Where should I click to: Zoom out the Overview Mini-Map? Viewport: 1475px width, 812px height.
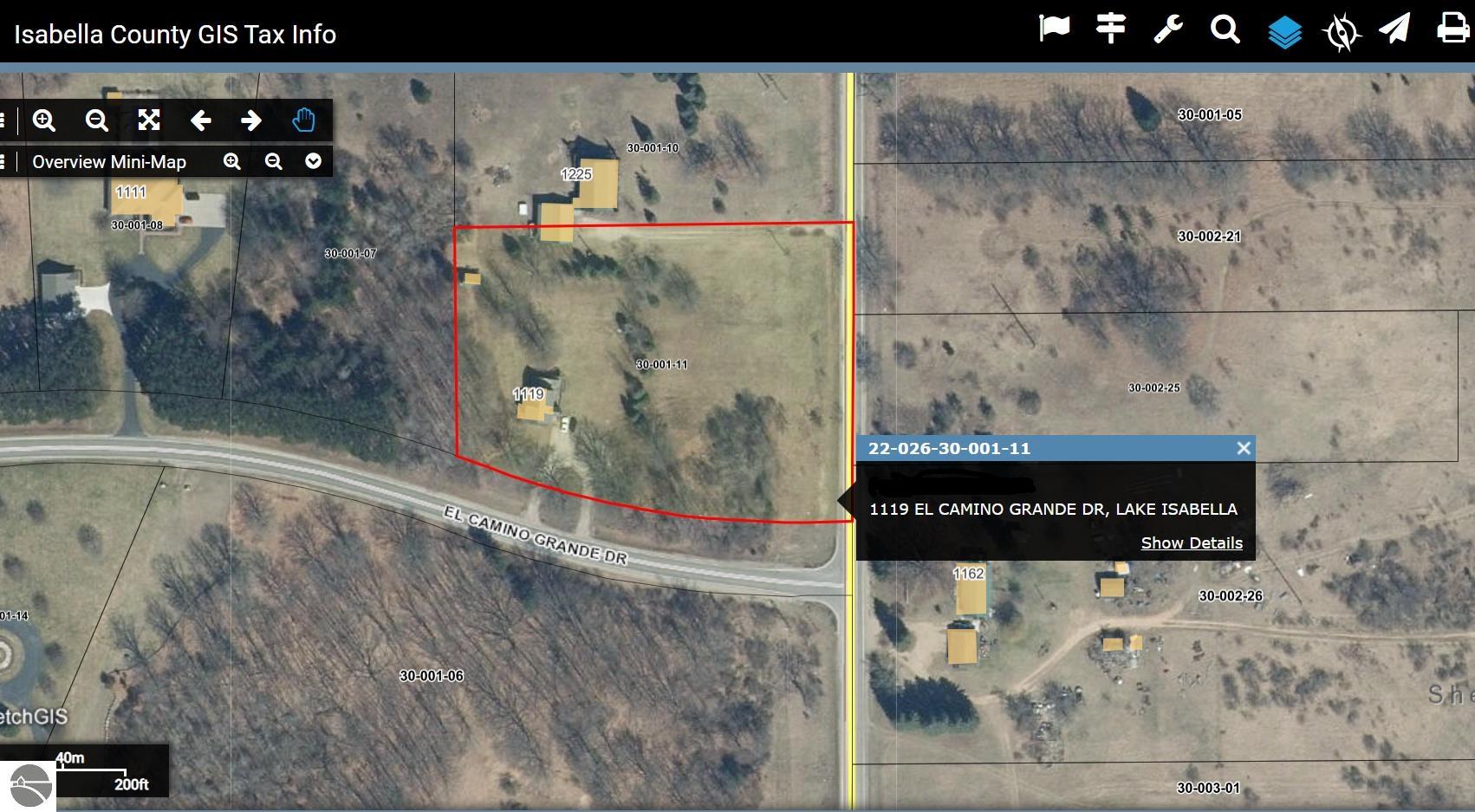pos(273,162)
